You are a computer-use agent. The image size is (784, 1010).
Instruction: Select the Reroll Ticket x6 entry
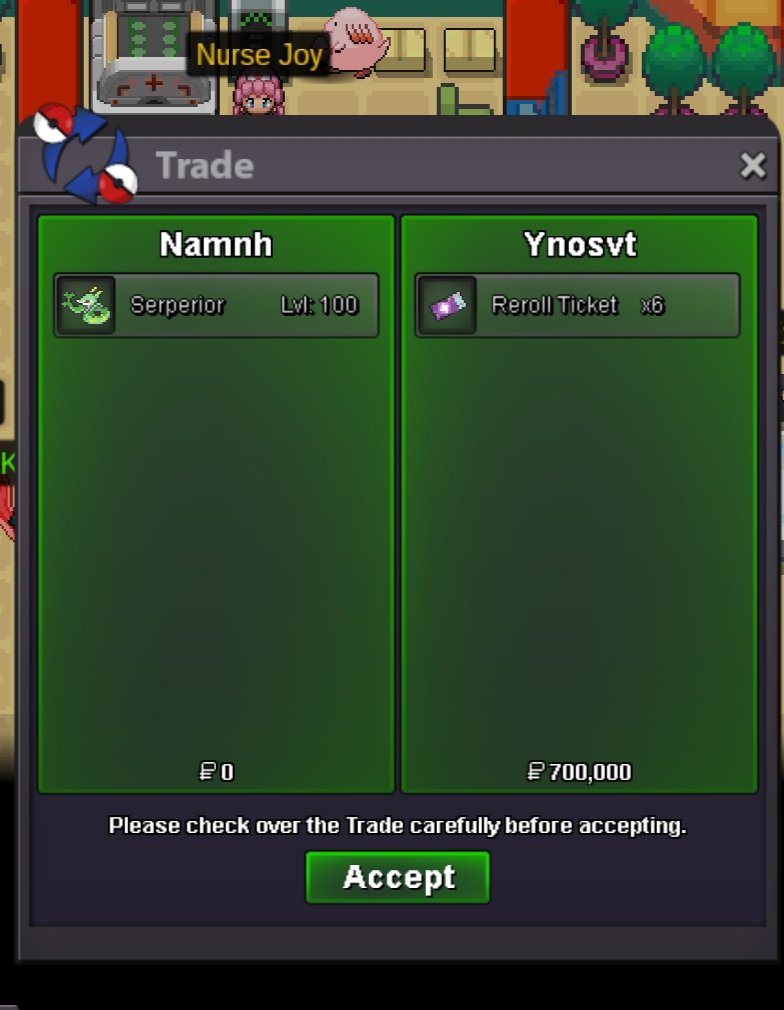[577, 305]
